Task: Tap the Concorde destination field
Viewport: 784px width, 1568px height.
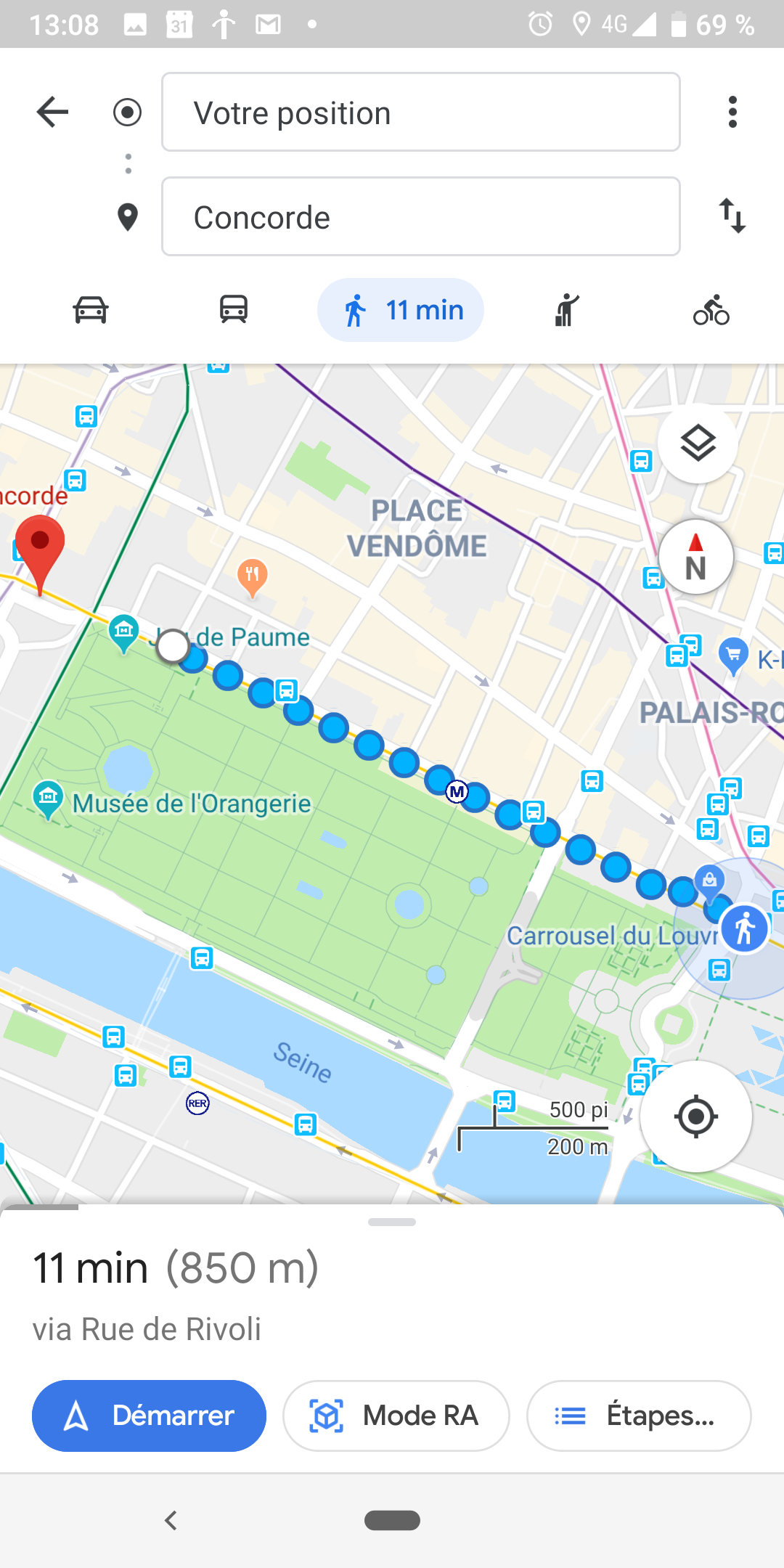Action: (420, 216)
